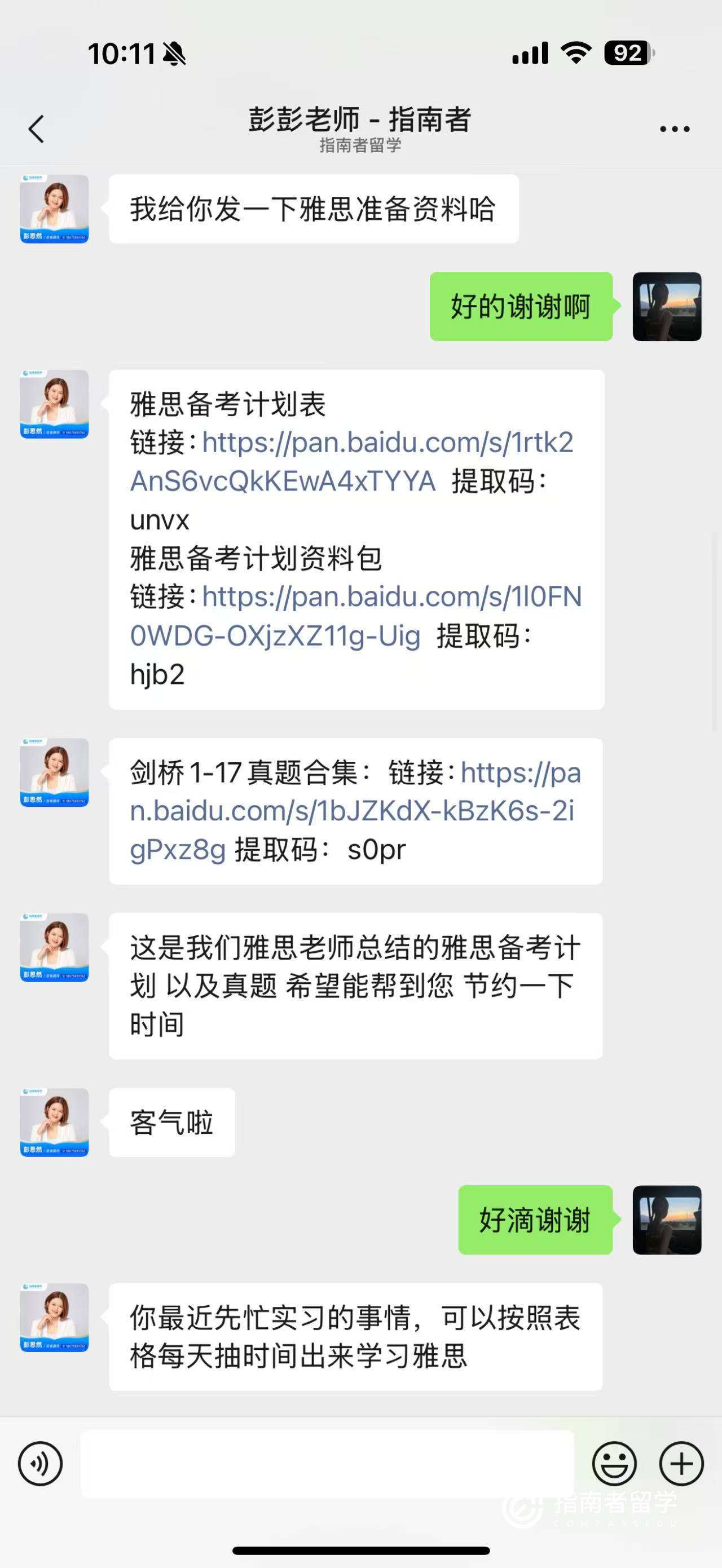Open the plus attachments menu
The width and height of the screenshot is (722, 1568).
(x=681, y=1463)
